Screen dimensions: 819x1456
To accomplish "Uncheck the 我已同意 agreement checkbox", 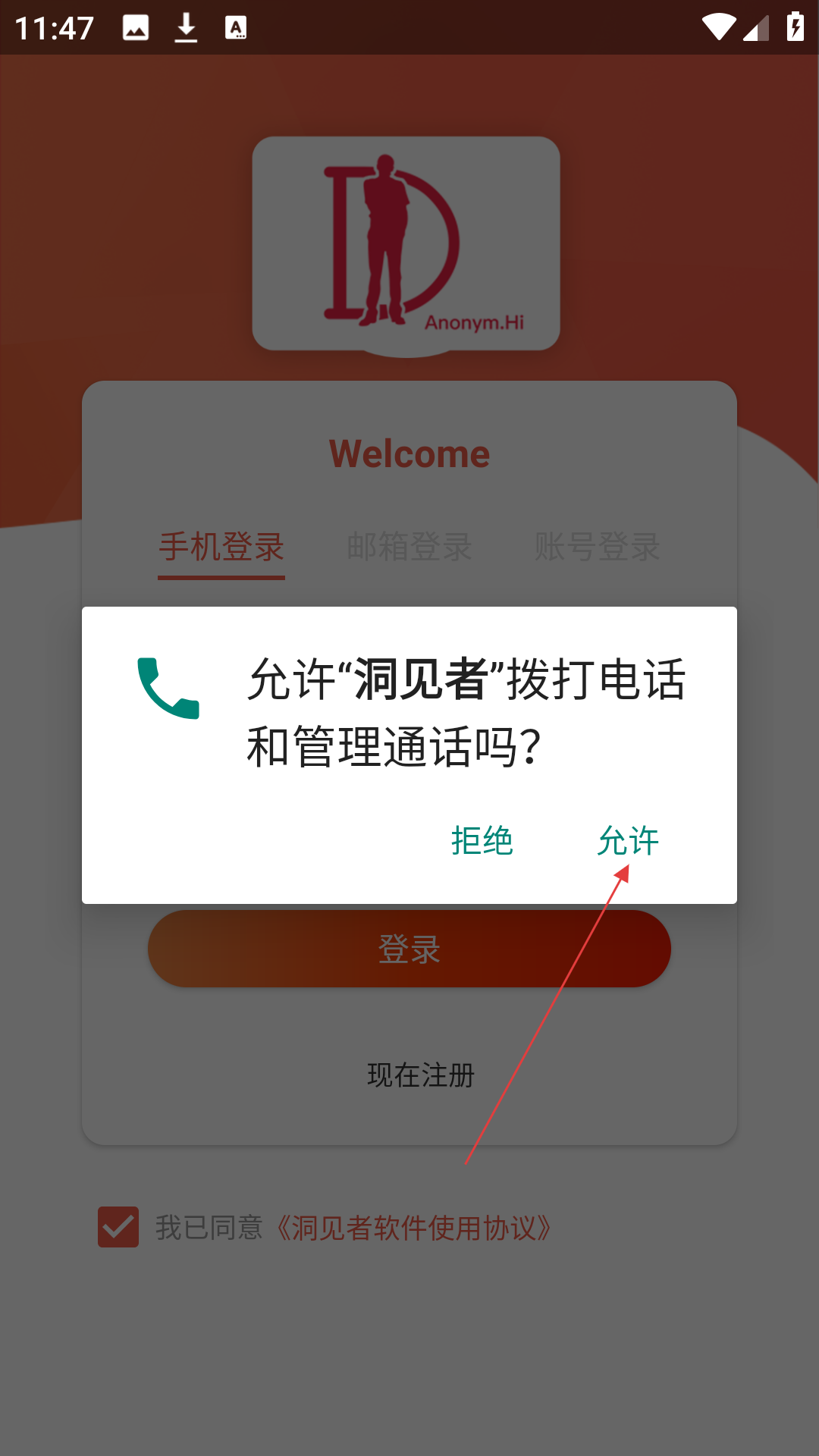I will 118,1227.
